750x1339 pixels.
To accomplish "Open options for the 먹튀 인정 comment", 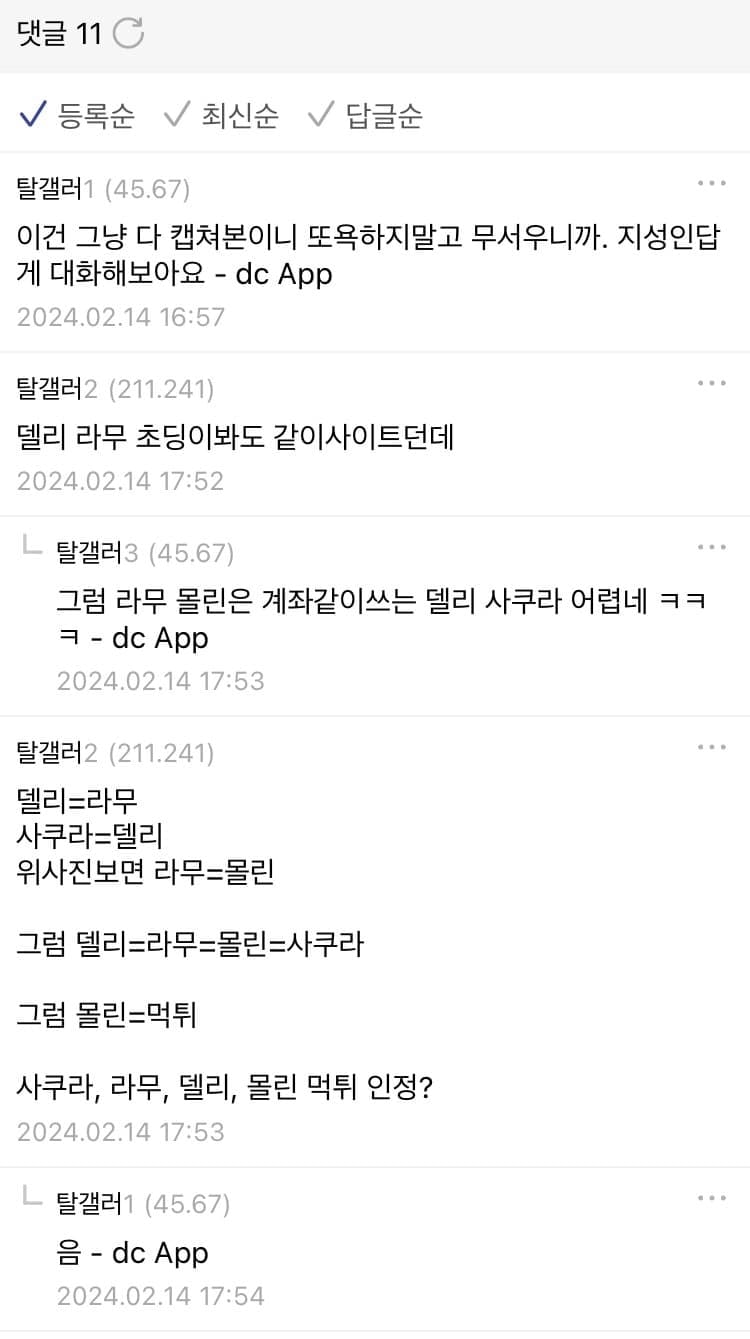I will click(712, 747).
